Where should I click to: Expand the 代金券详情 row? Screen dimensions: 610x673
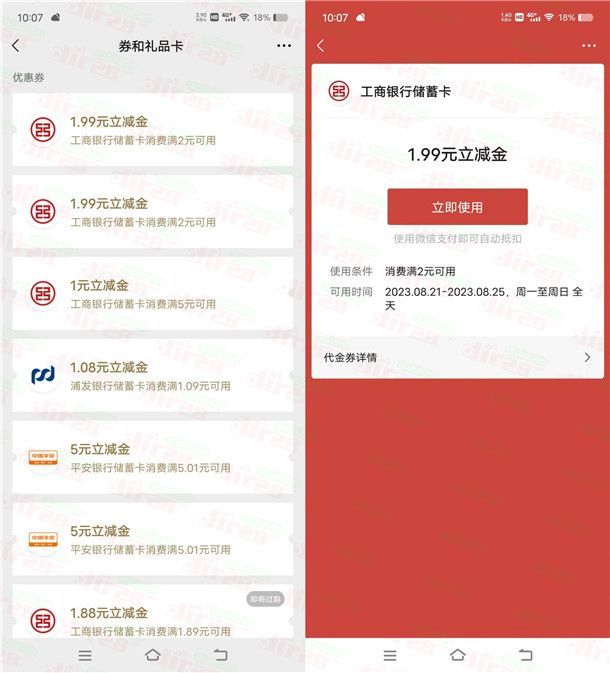[457, 357]
